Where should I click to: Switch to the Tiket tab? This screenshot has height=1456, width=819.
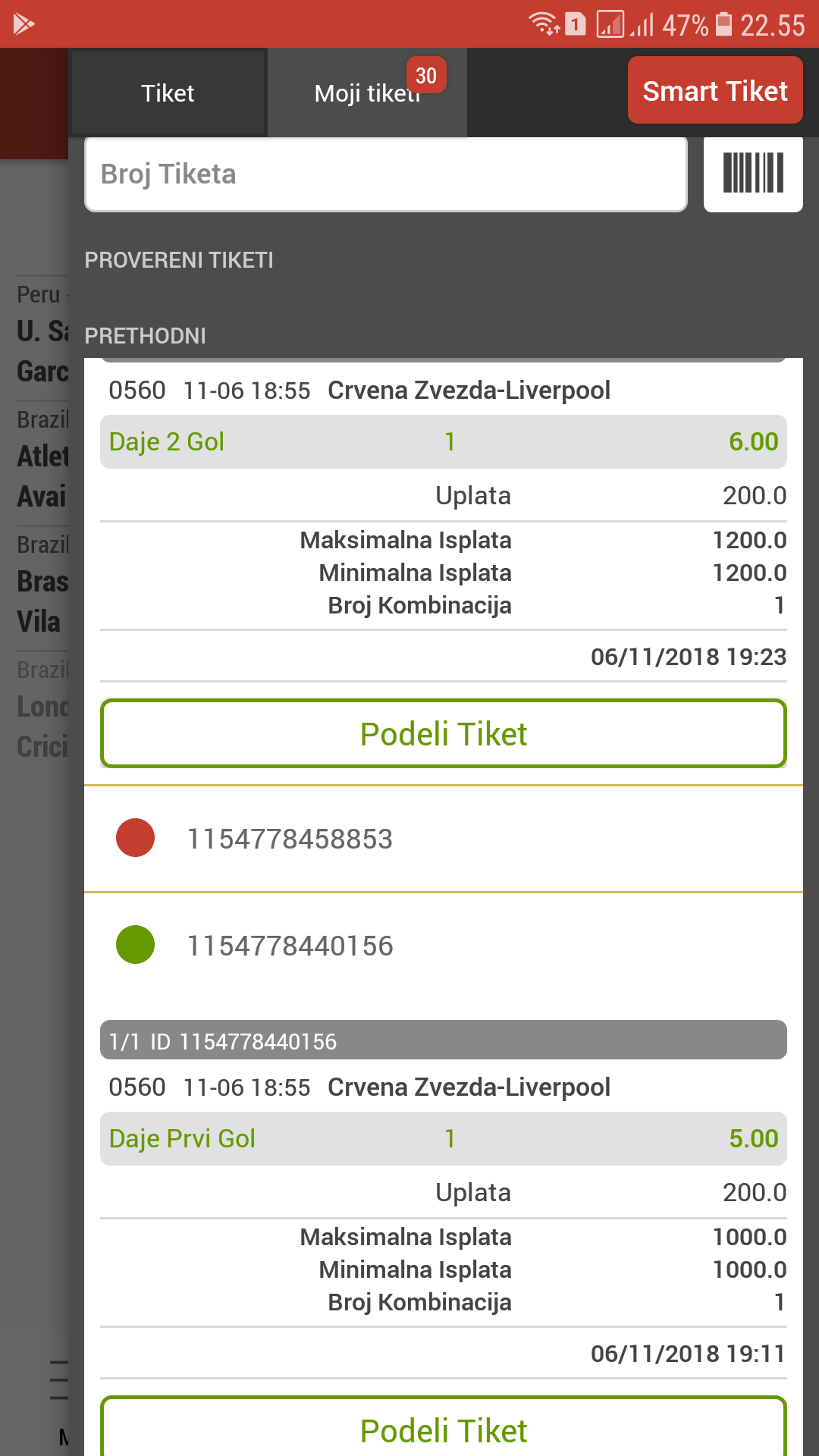168,93
